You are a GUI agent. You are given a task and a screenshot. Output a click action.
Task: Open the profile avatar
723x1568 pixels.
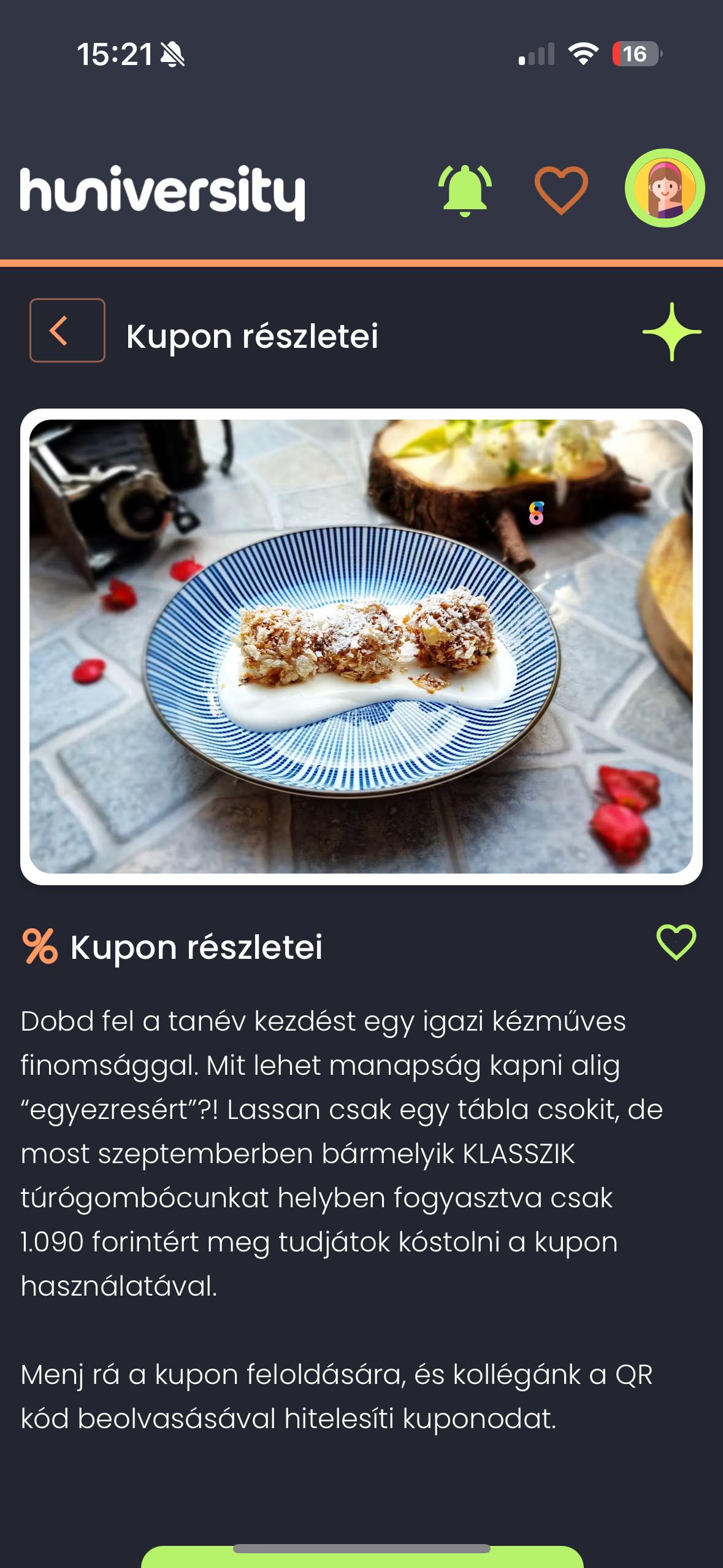tap(665, 188)
